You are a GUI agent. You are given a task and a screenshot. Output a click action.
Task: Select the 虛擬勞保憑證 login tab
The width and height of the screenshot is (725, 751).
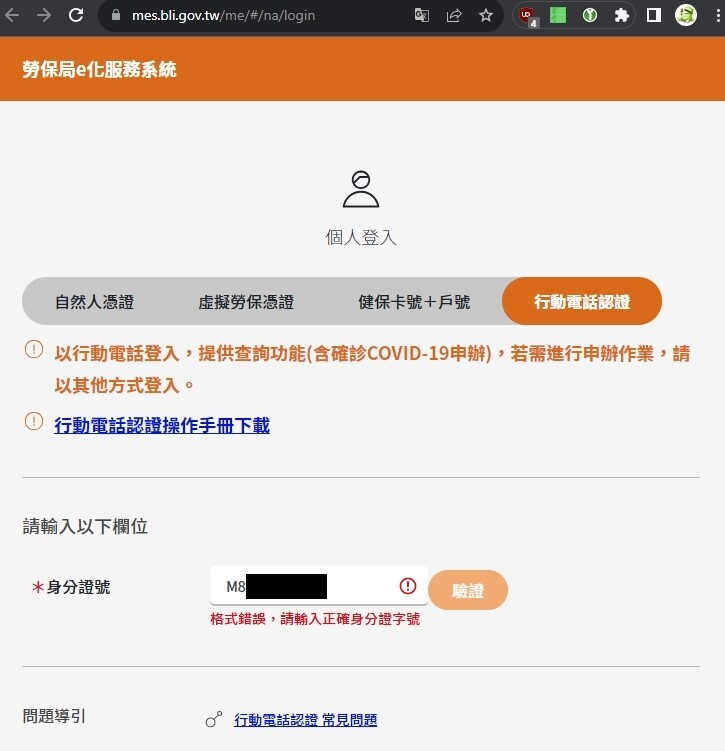[x=246, y=301]
